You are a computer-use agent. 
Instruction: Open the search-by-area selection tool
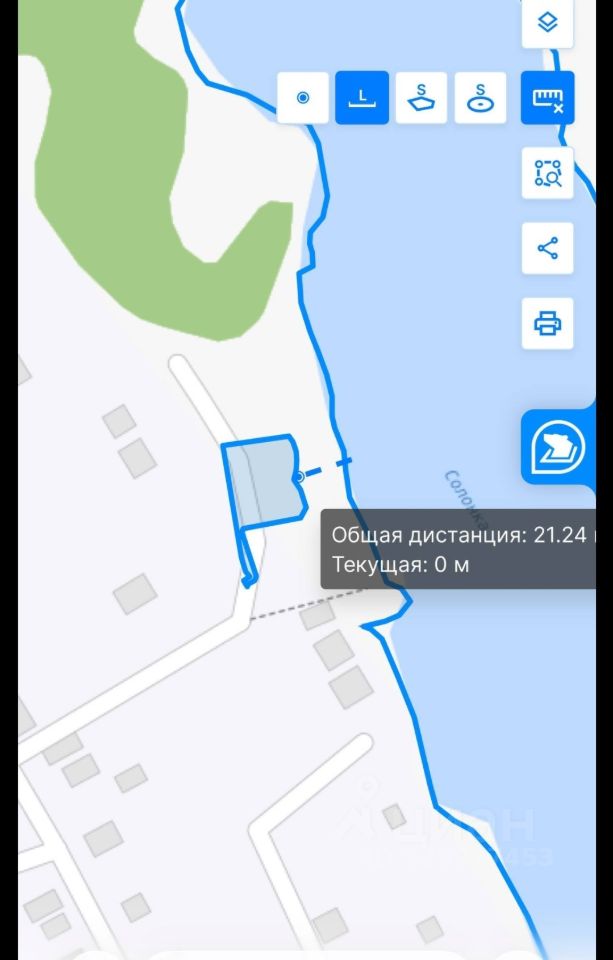pyautogui.click(x=547, y=173)
